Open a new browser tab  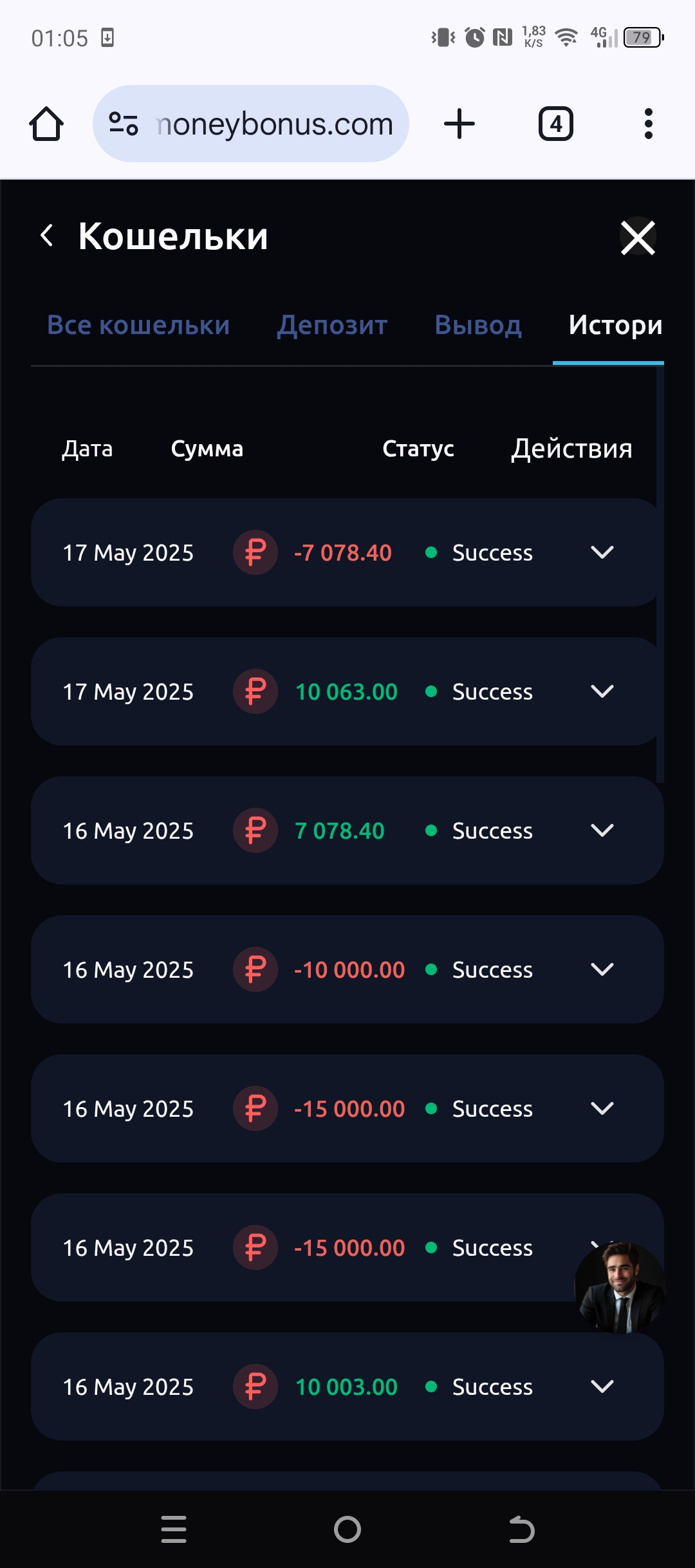459,124
